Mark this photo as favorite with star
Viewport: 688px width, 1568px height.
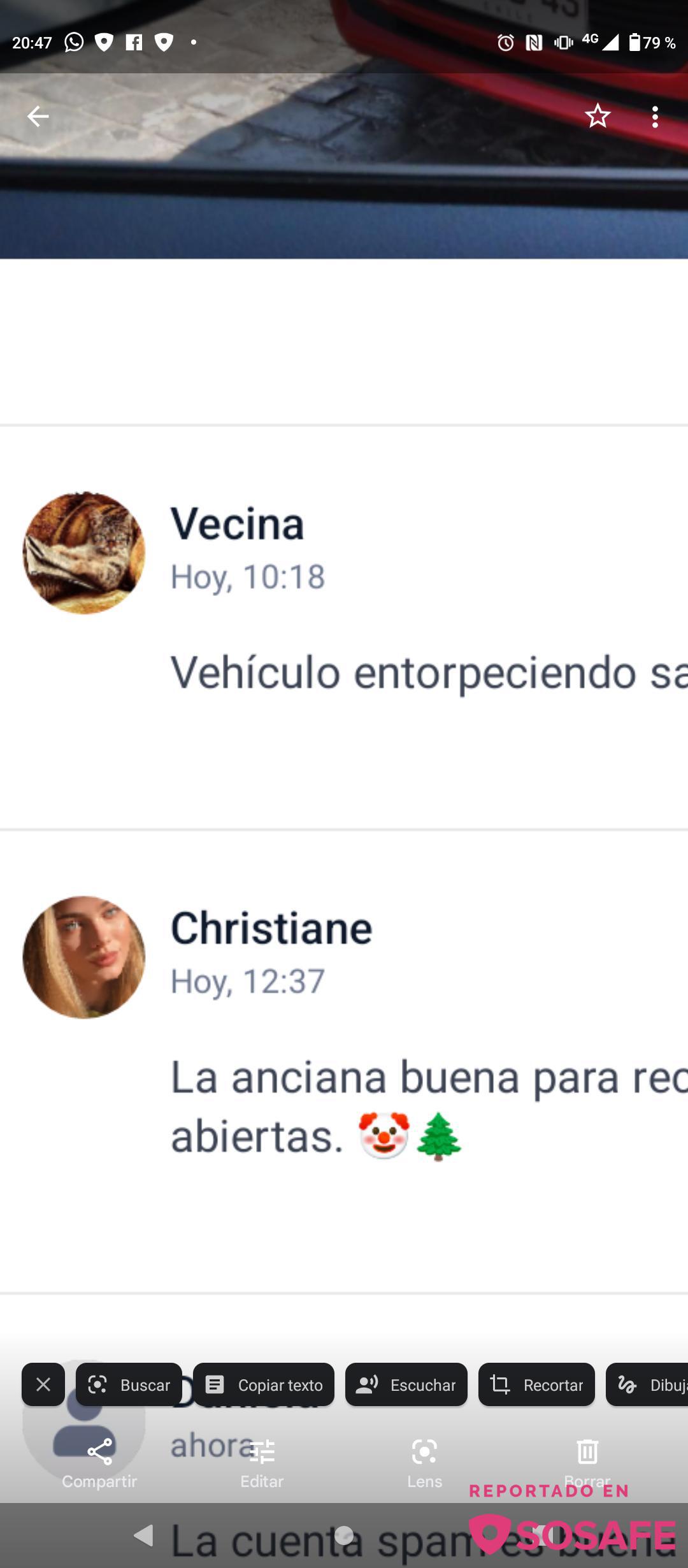click(598, 116)
